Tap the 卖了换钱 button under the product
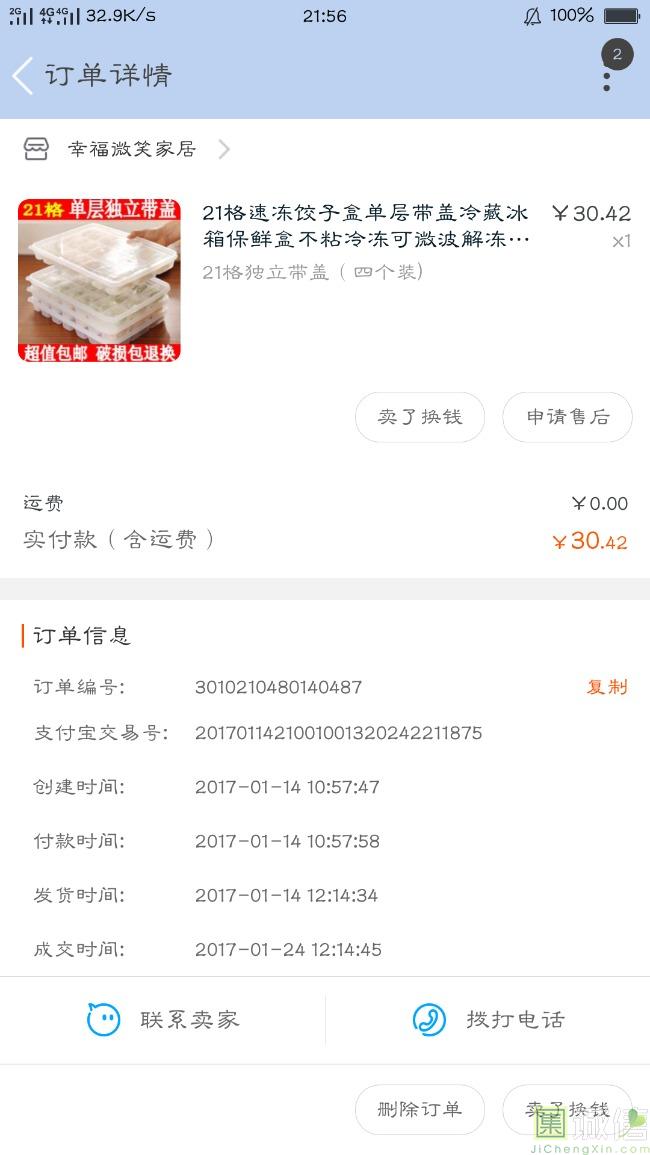 click(x=420, y=417)
